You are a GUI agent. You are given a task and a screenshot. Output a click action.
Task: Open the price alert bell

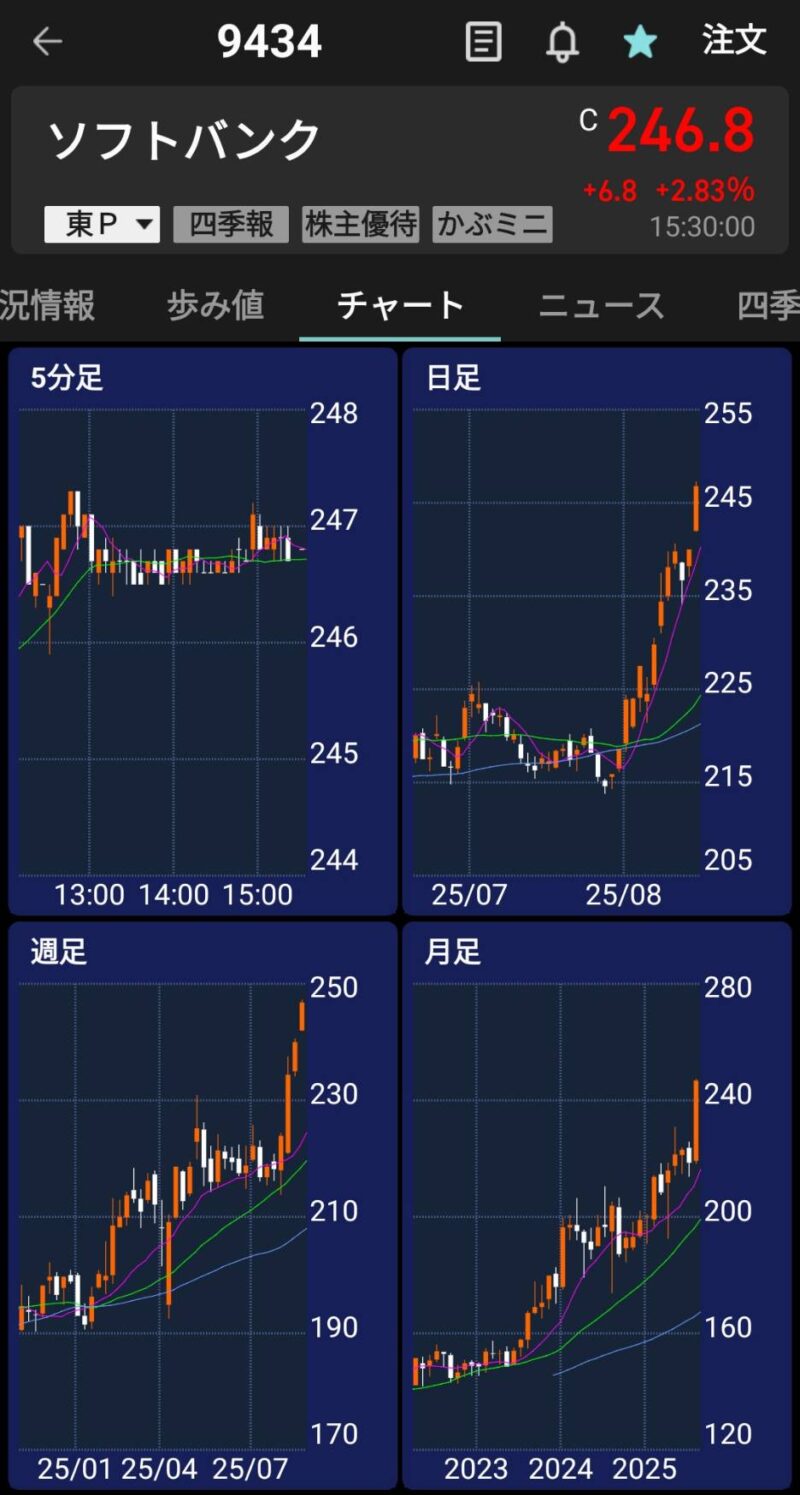[562, 41]
